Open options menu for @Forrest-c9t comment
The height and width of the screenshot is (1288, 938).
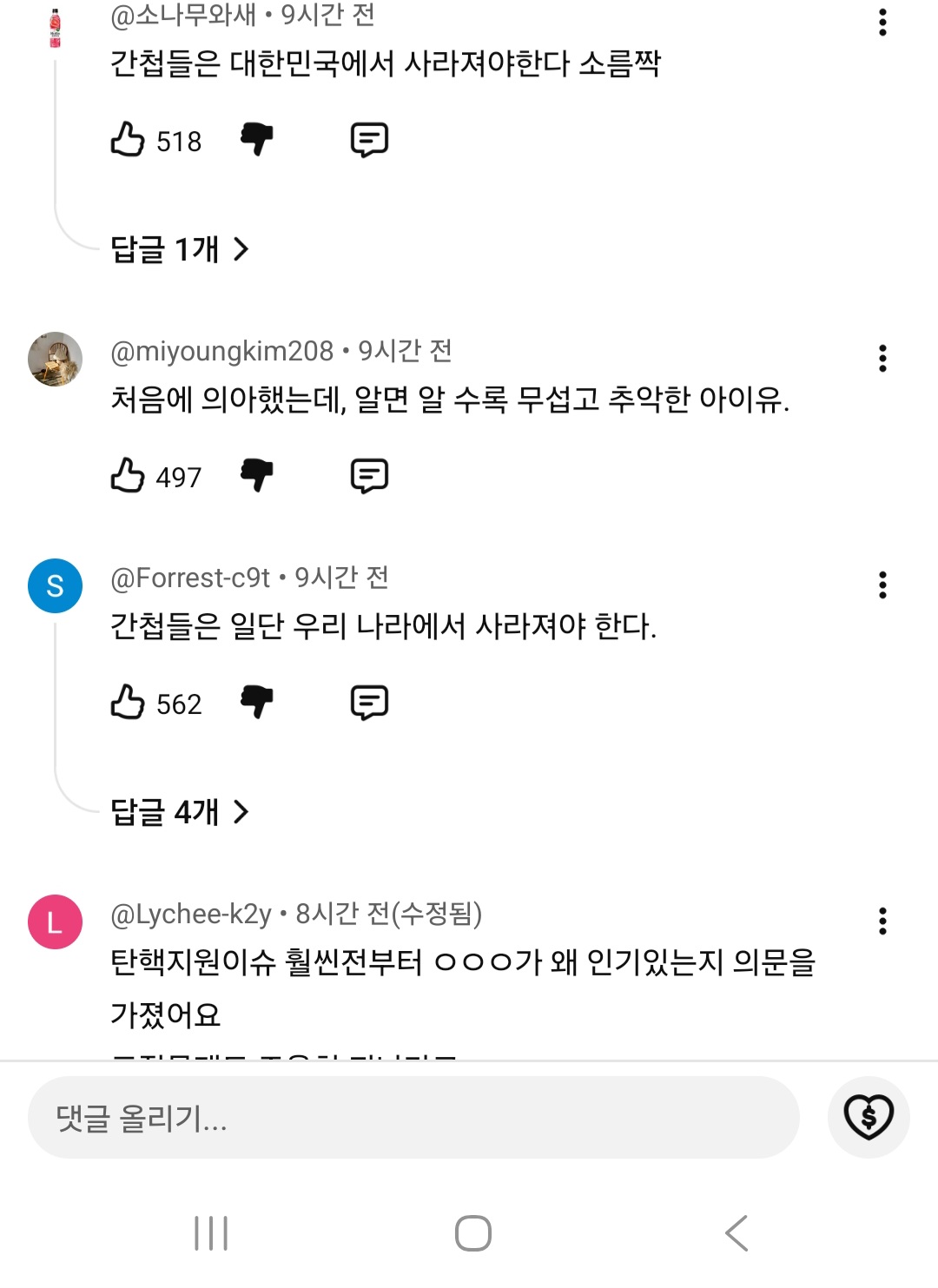click(x=882, y=585)
